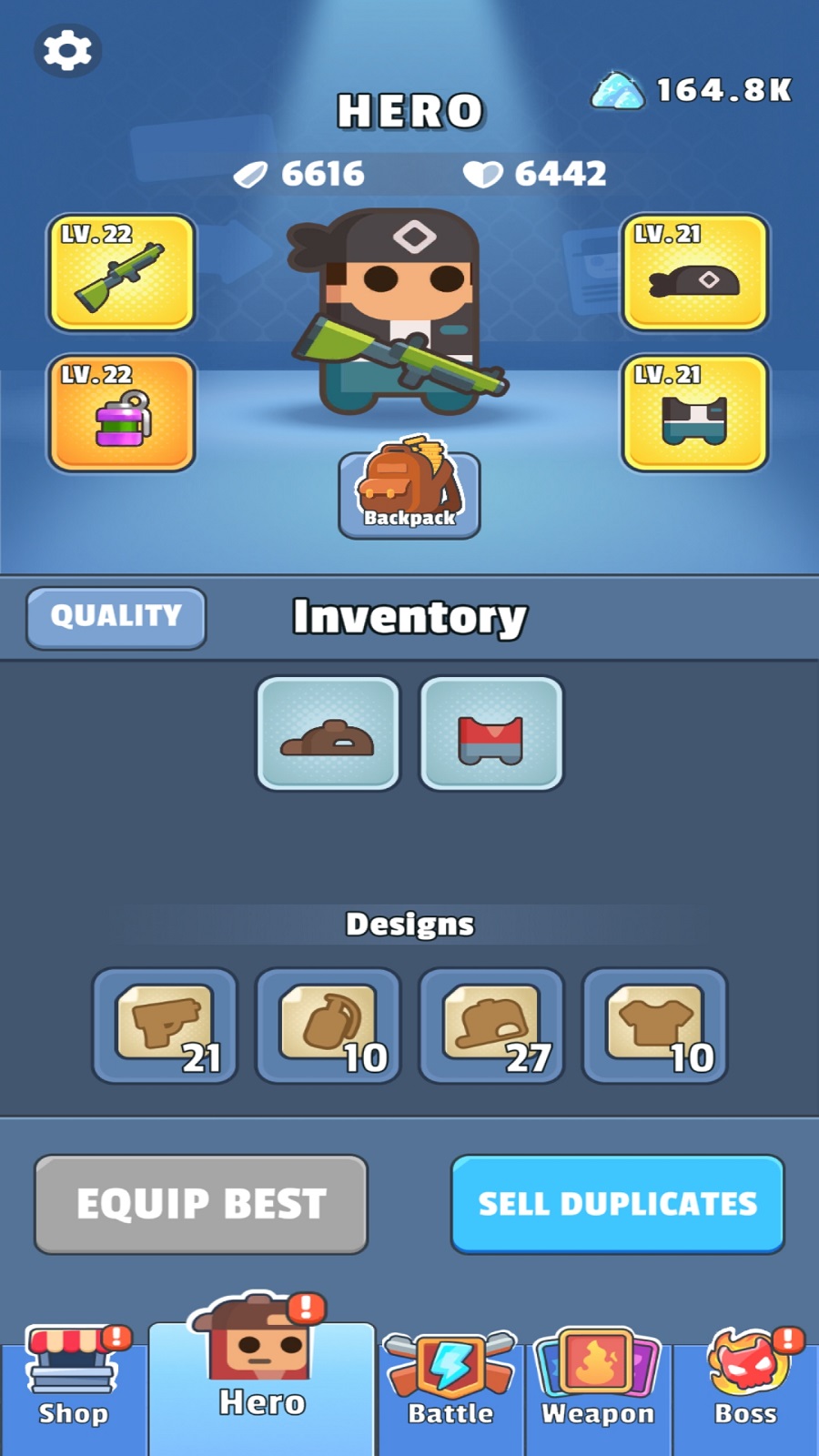Open the Backpack
819x1456 pixels.
pos(409,493)
